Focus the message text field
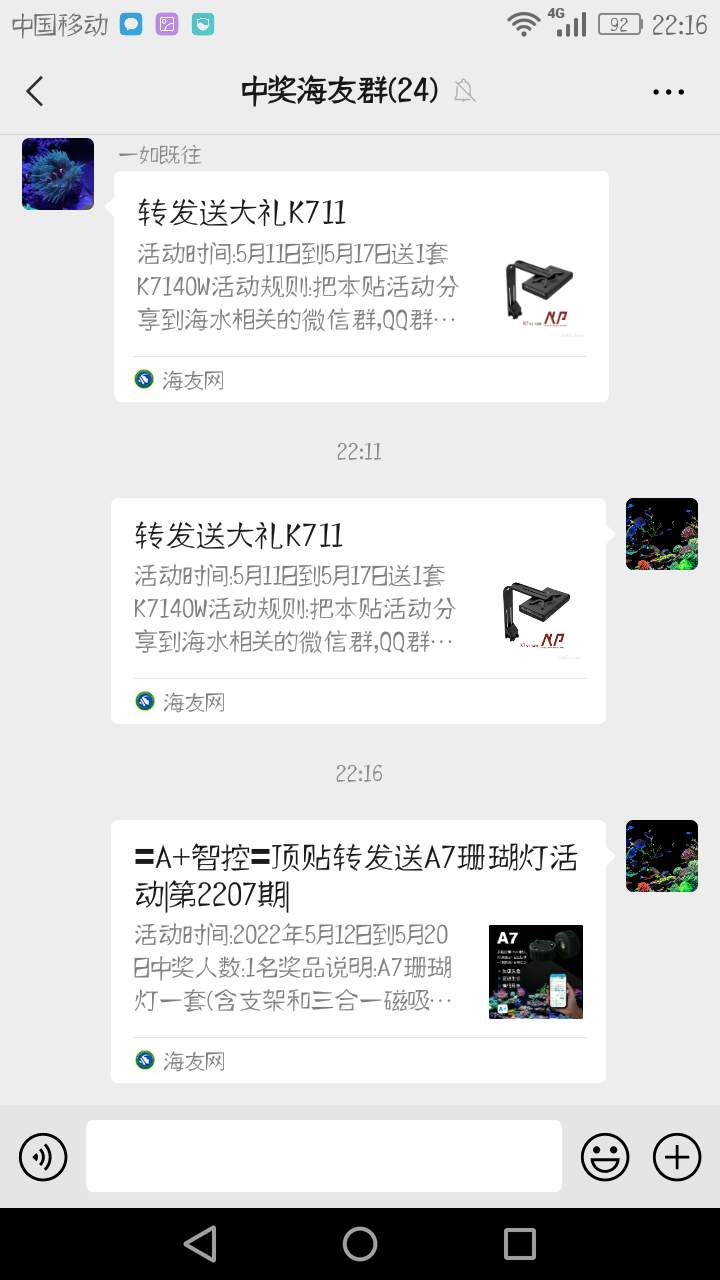This screenshot has width=720, height=1280. coord(323,1156)
